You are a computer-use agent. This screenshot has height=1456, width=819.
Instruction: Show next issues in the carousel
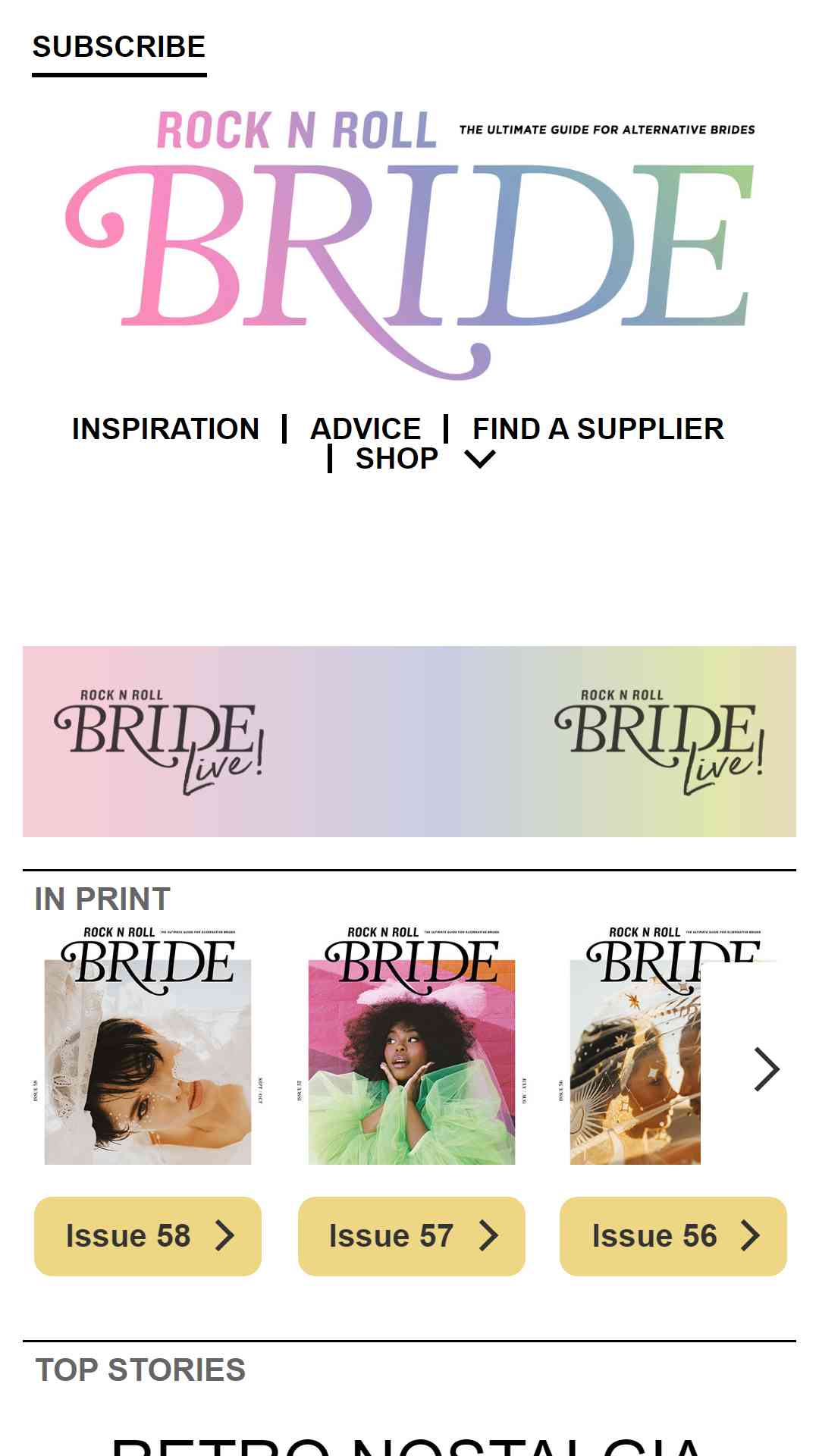point(766,1069)
